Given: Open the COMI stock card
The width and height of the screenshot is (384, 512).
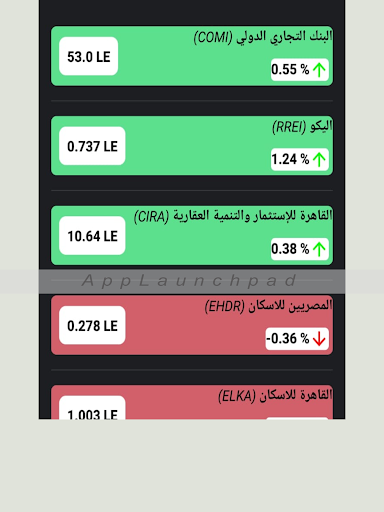Looking at the screenshot, I should tap(192, 56).
